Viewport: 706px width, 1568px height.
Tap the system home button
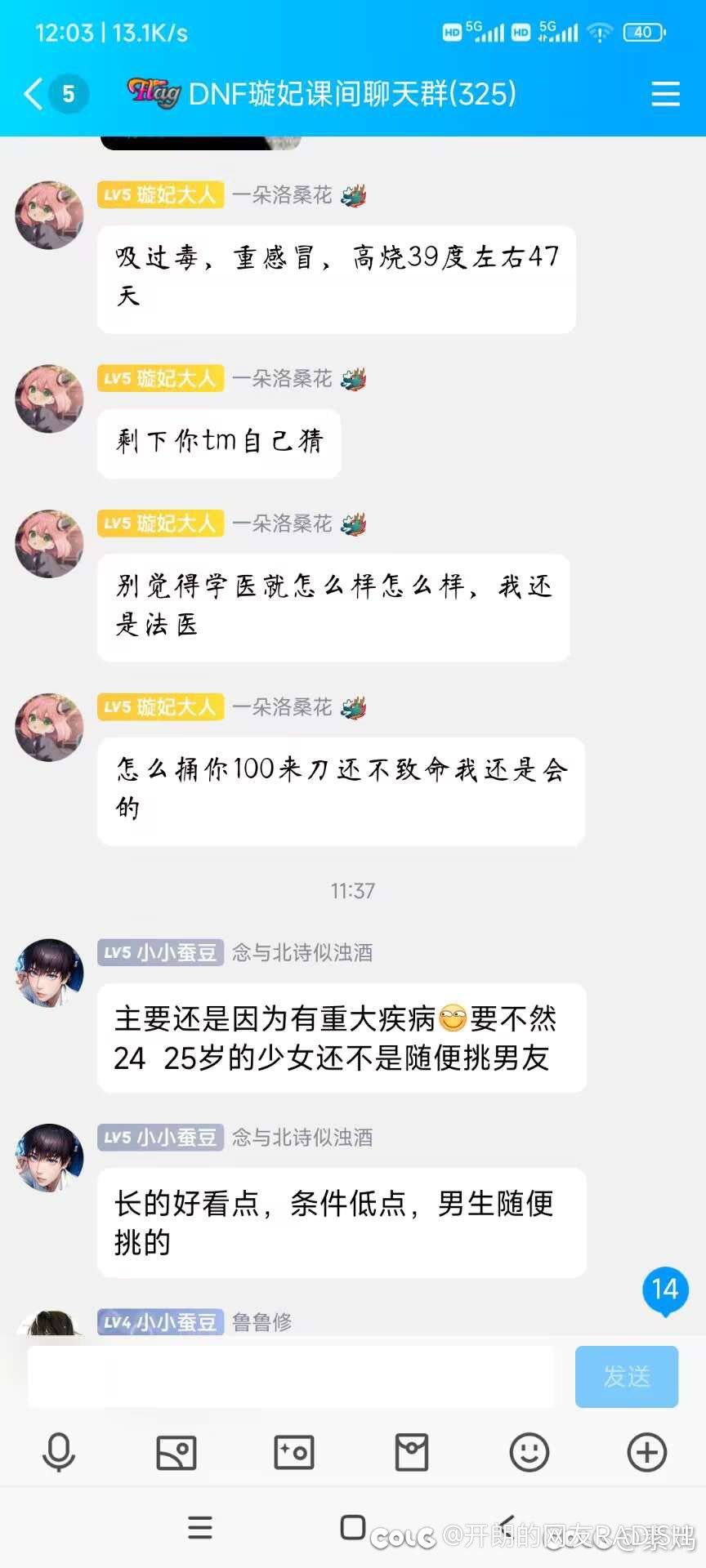pyautogui.click(x=353, y=1527)
